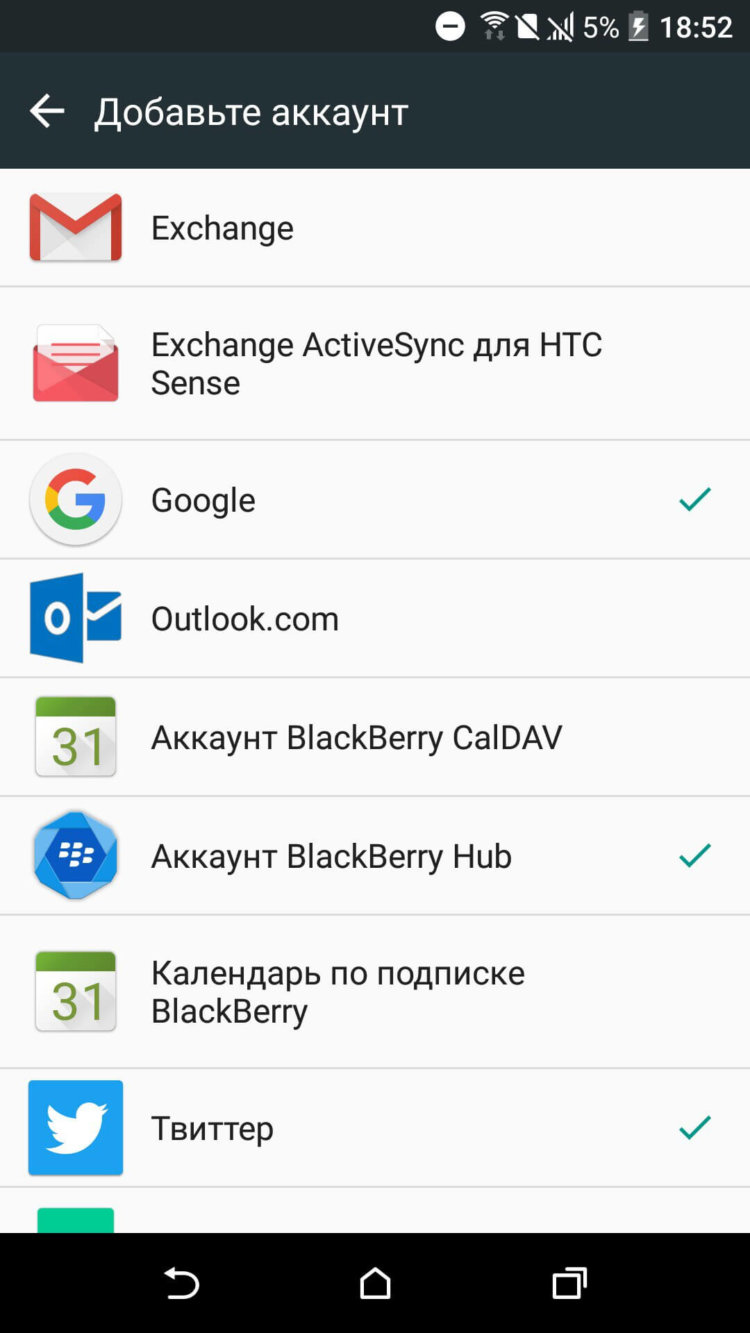Tap the BlackBerry CalDAV calendar icon
This screenshot has width=750, height=1333.
(x=75, y=737)
